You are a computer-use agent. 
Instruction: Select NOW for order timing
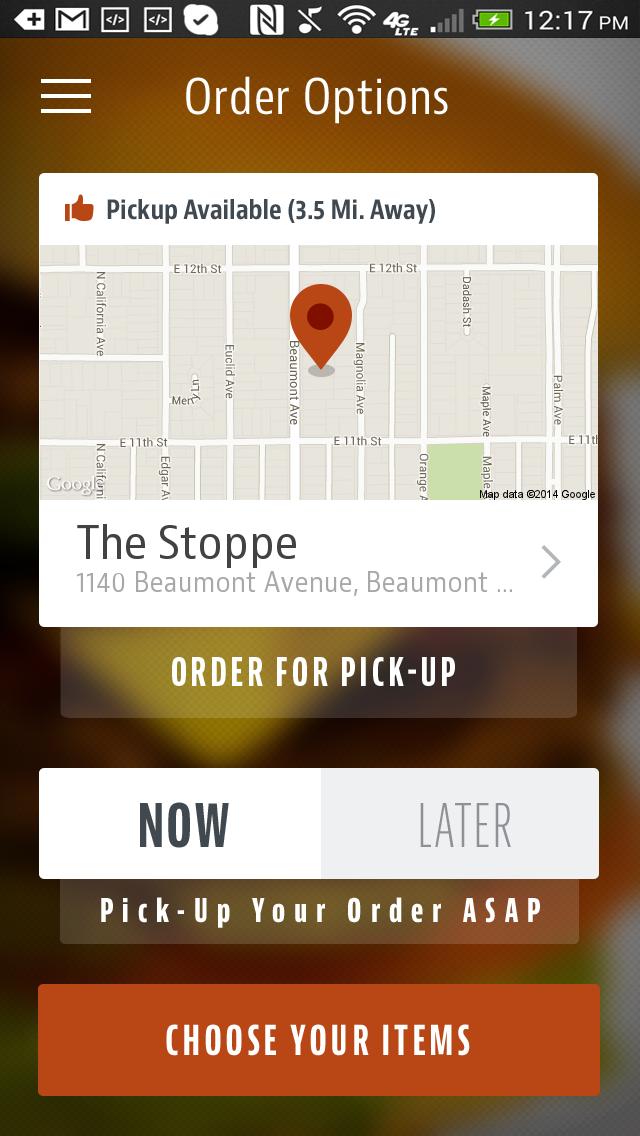[x=181, y=824]
